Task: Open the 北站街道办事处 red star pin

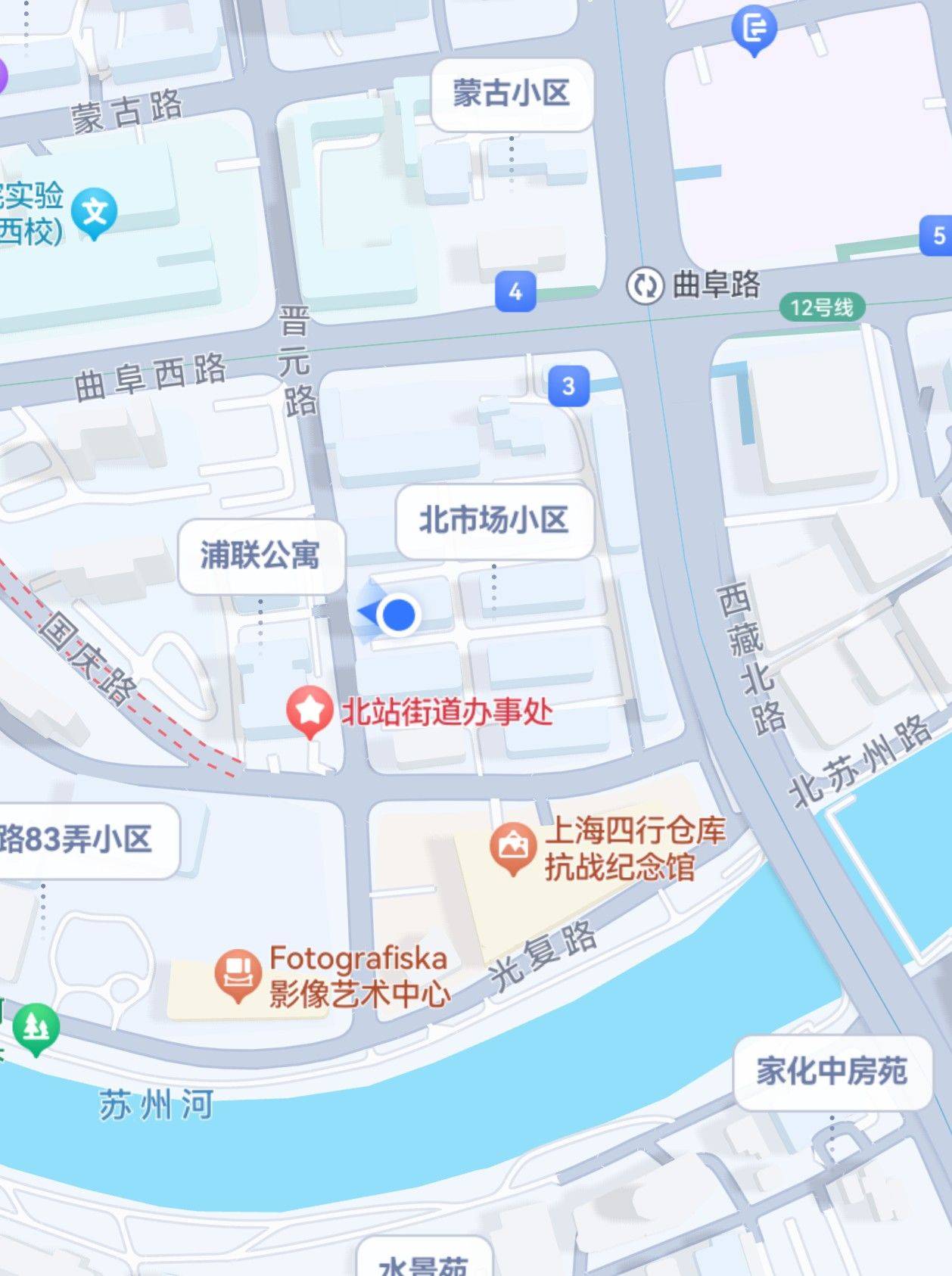Action: point(310,711)
